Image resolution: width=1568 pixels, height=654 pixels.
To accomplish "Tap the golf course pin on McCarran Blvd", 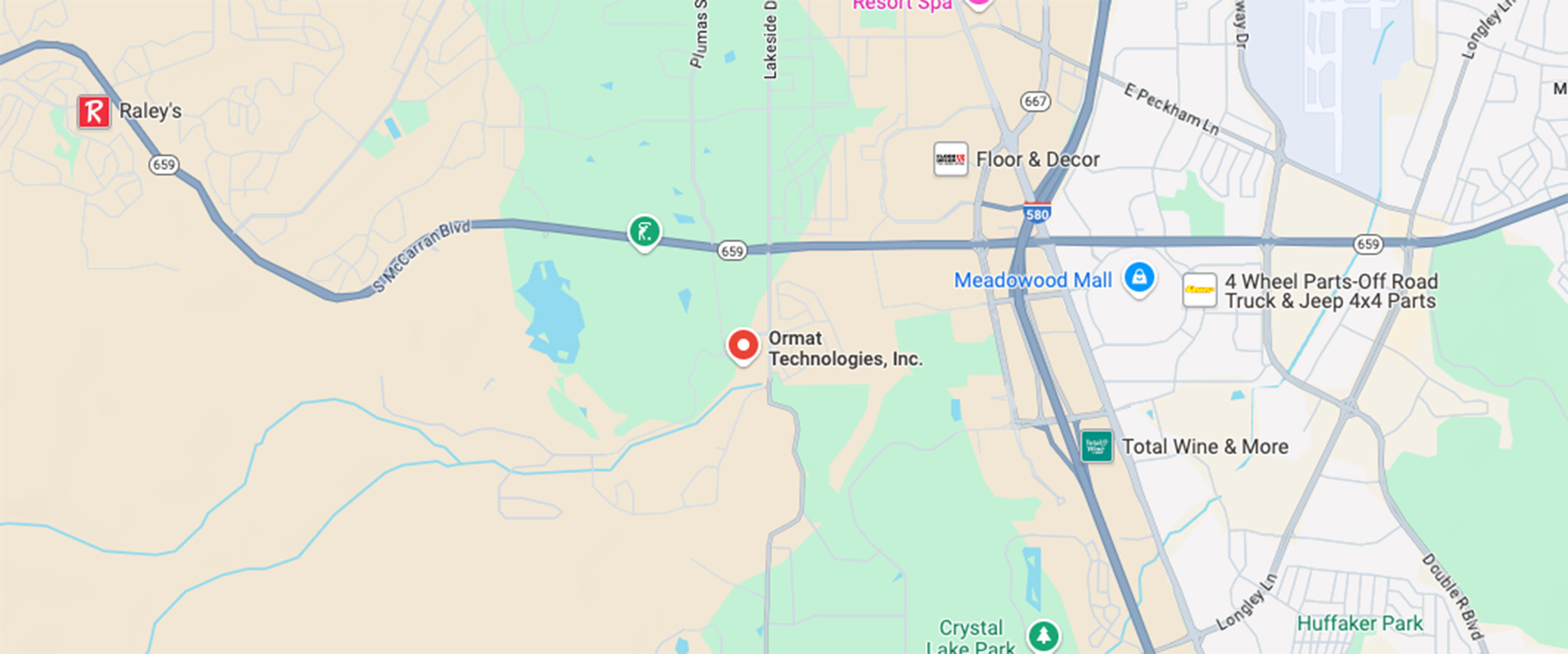I will click(x=644, y=231).
